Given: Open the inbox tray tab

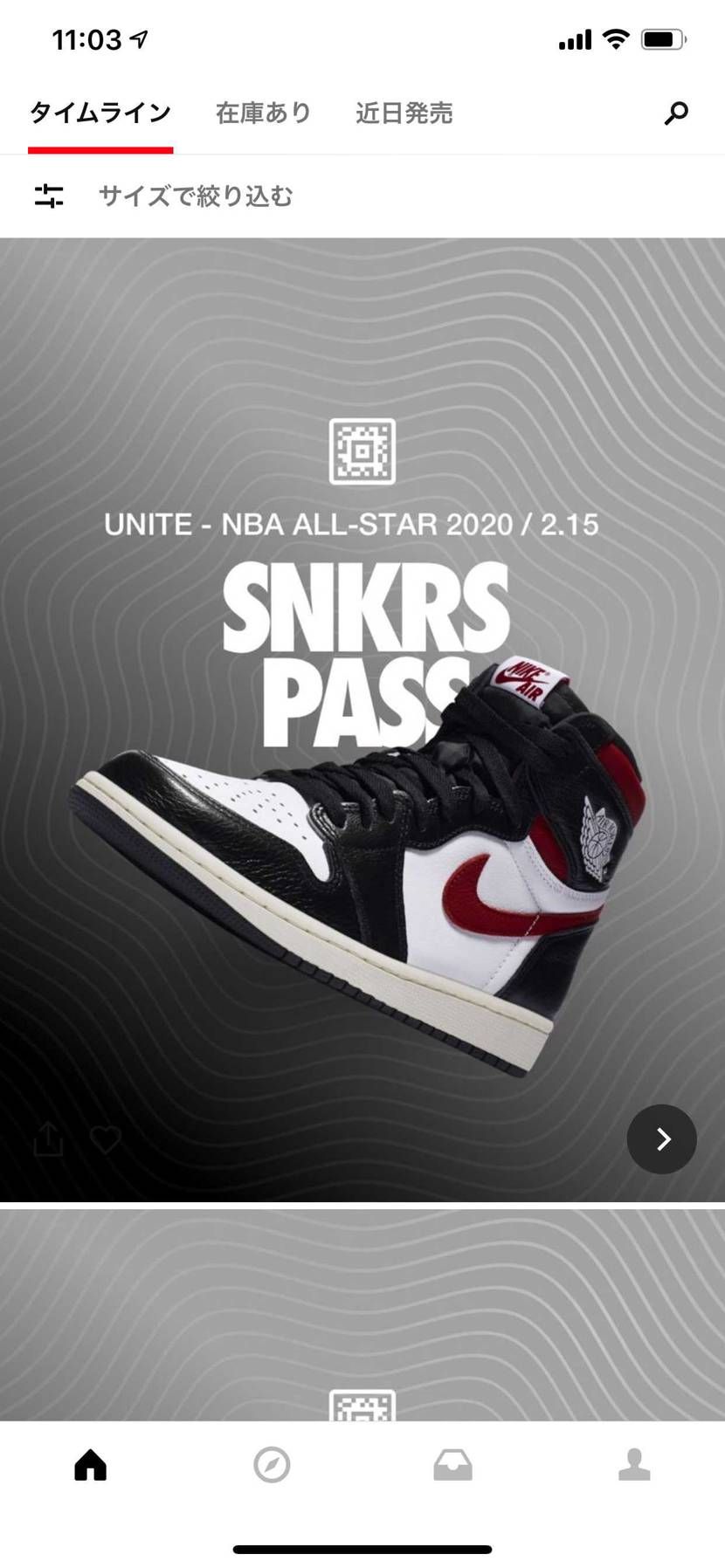Looking at the screenshot, I should coord(452,1464).
